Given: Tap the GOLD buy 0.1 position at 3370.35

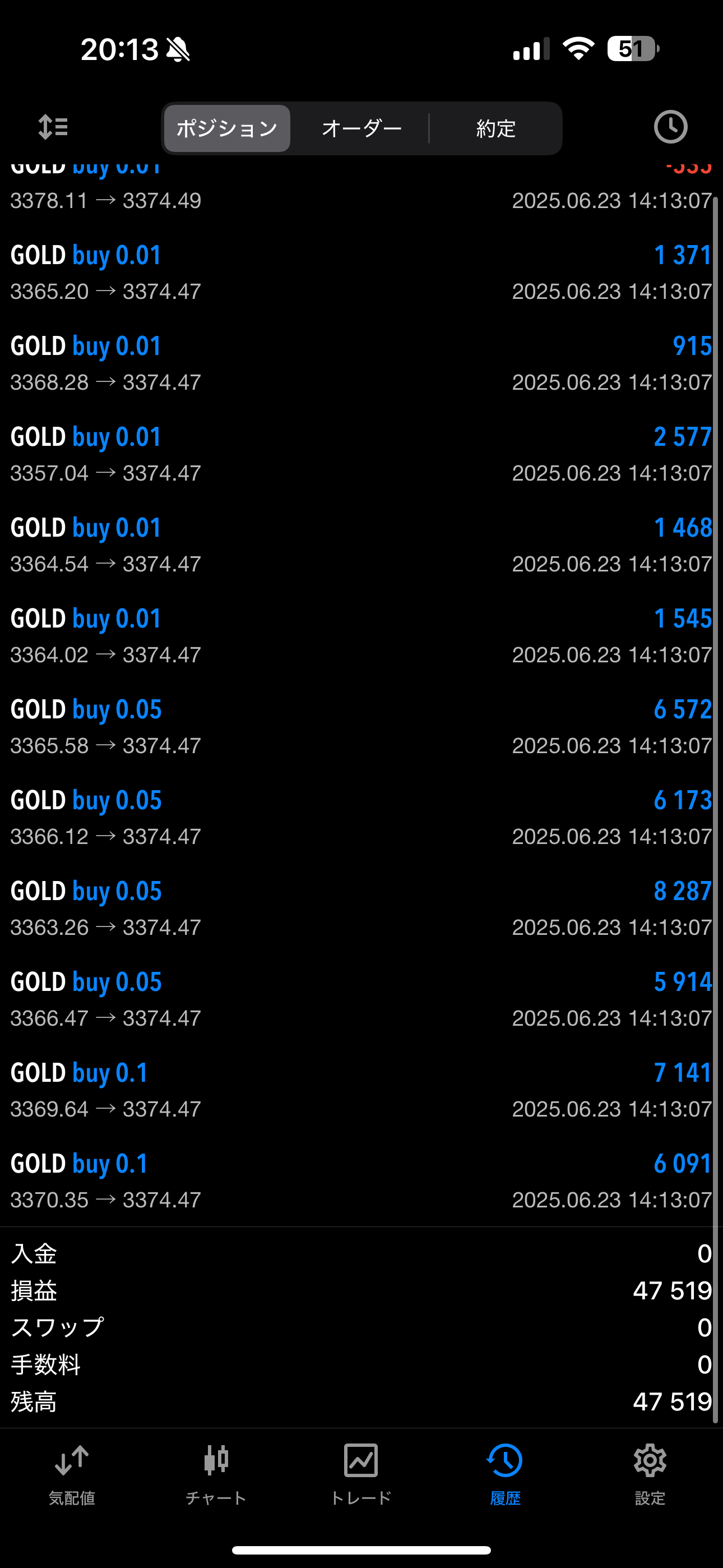Looking at the screenshot, I should tap(361, 1182).
